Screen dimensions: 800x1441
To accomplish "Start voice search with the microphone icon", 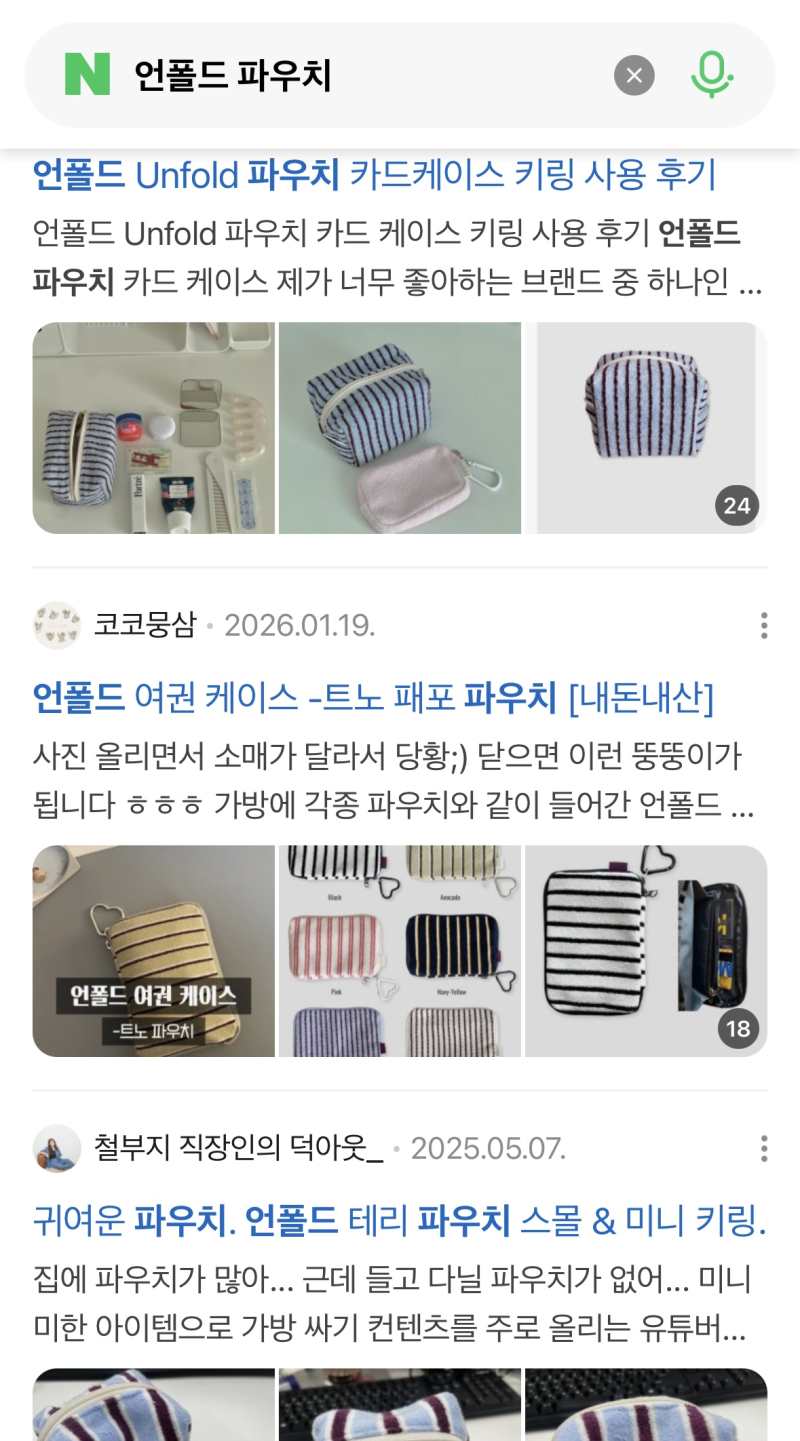I will point(712,75).
